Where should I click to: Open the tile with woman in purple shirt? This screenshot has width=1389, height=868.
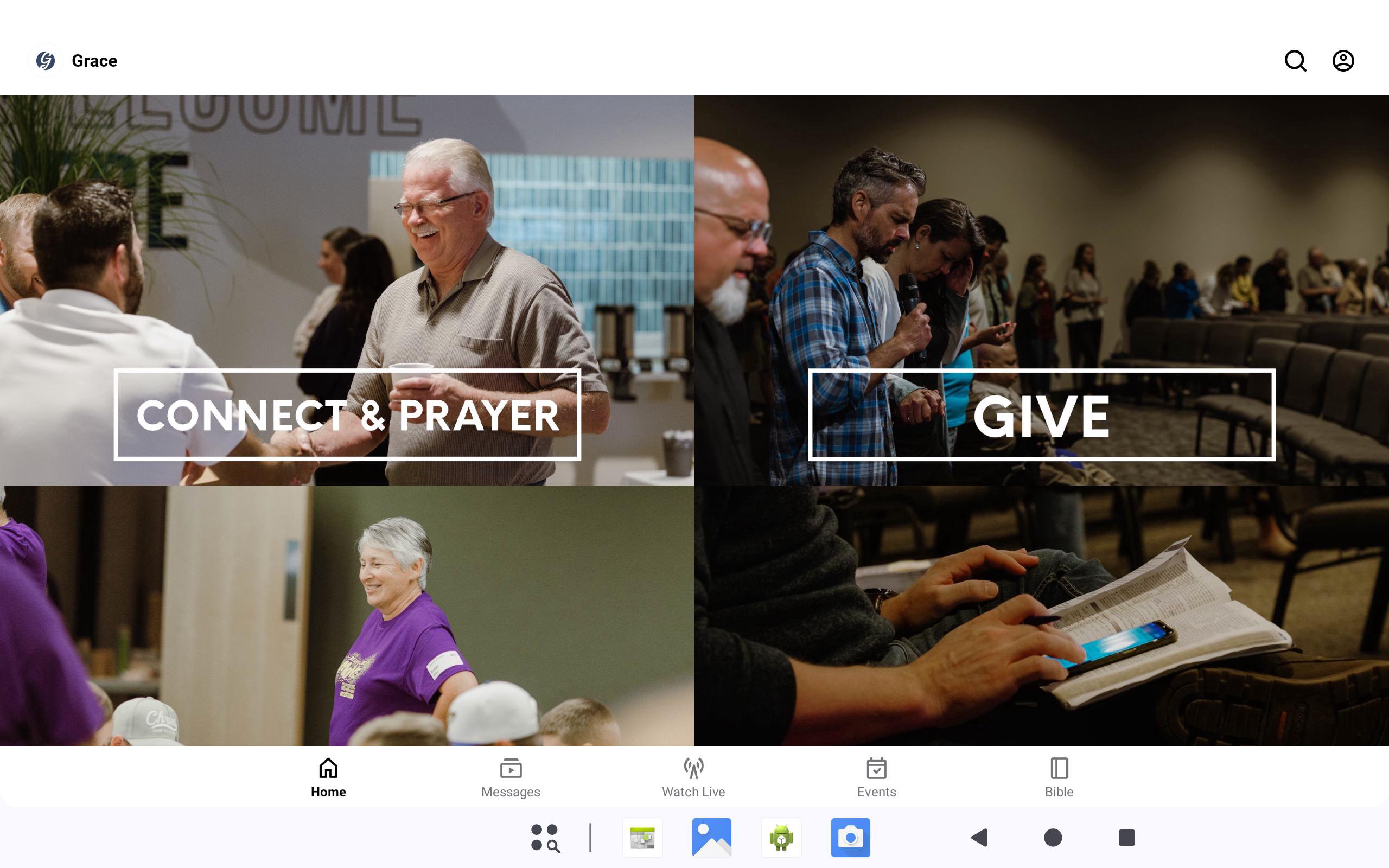click(x=347, y=615)
